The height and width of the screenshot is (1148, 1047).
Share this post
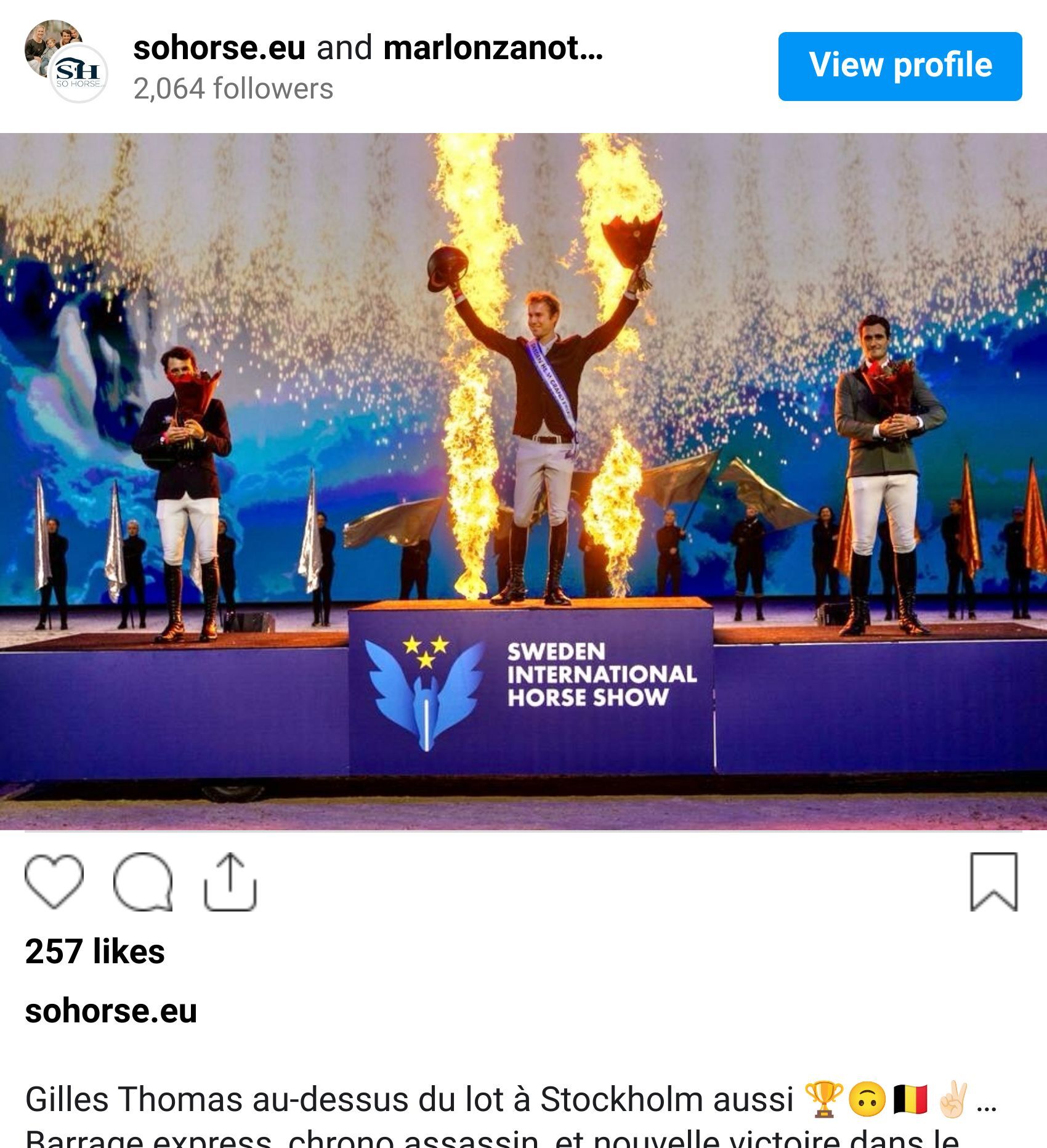[230, 881]
